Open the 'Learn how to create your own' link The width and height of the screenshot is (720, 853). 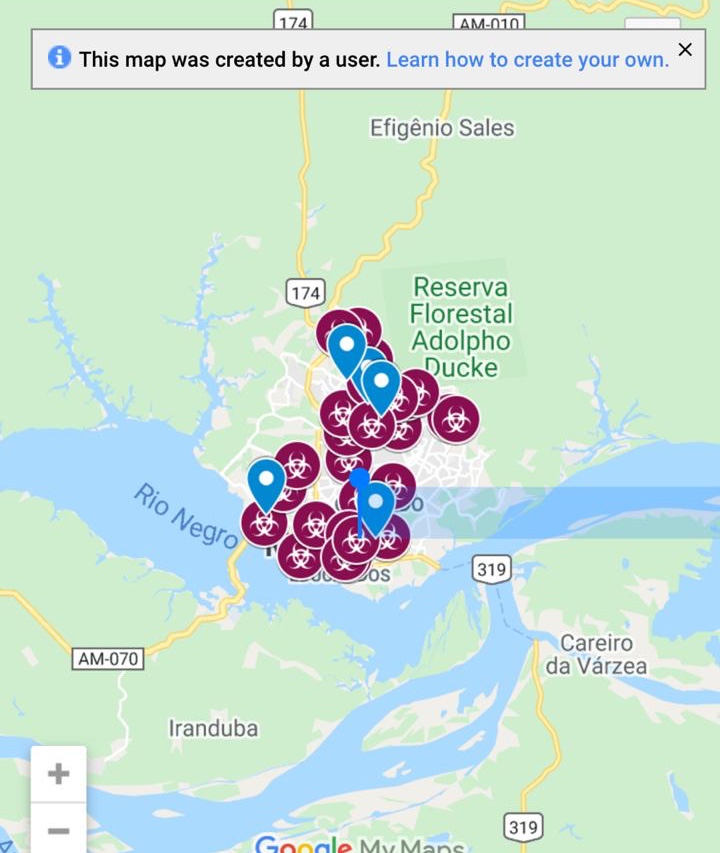tap(527, 59)
